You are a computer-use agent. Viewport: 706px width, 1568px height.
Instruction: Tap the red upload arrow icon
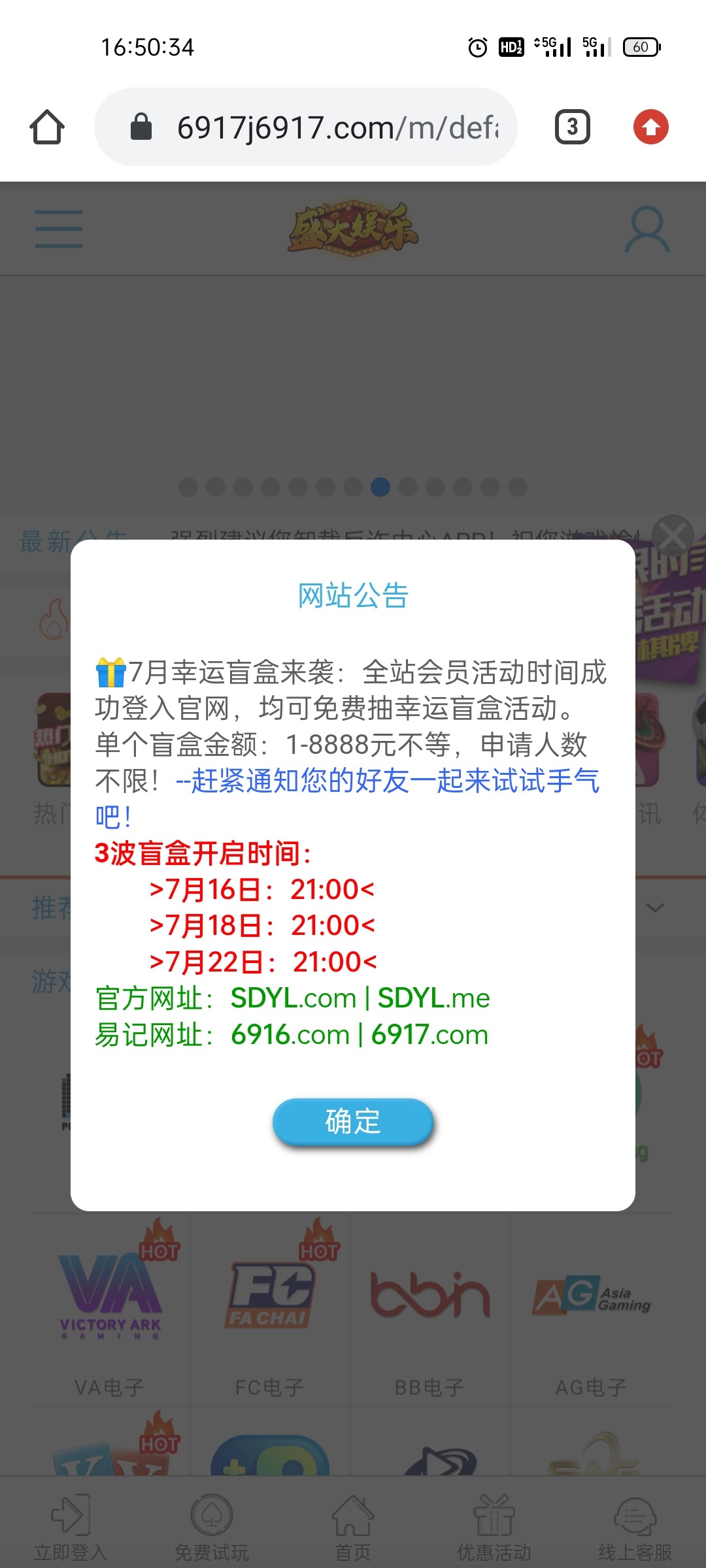coord(650,127)
